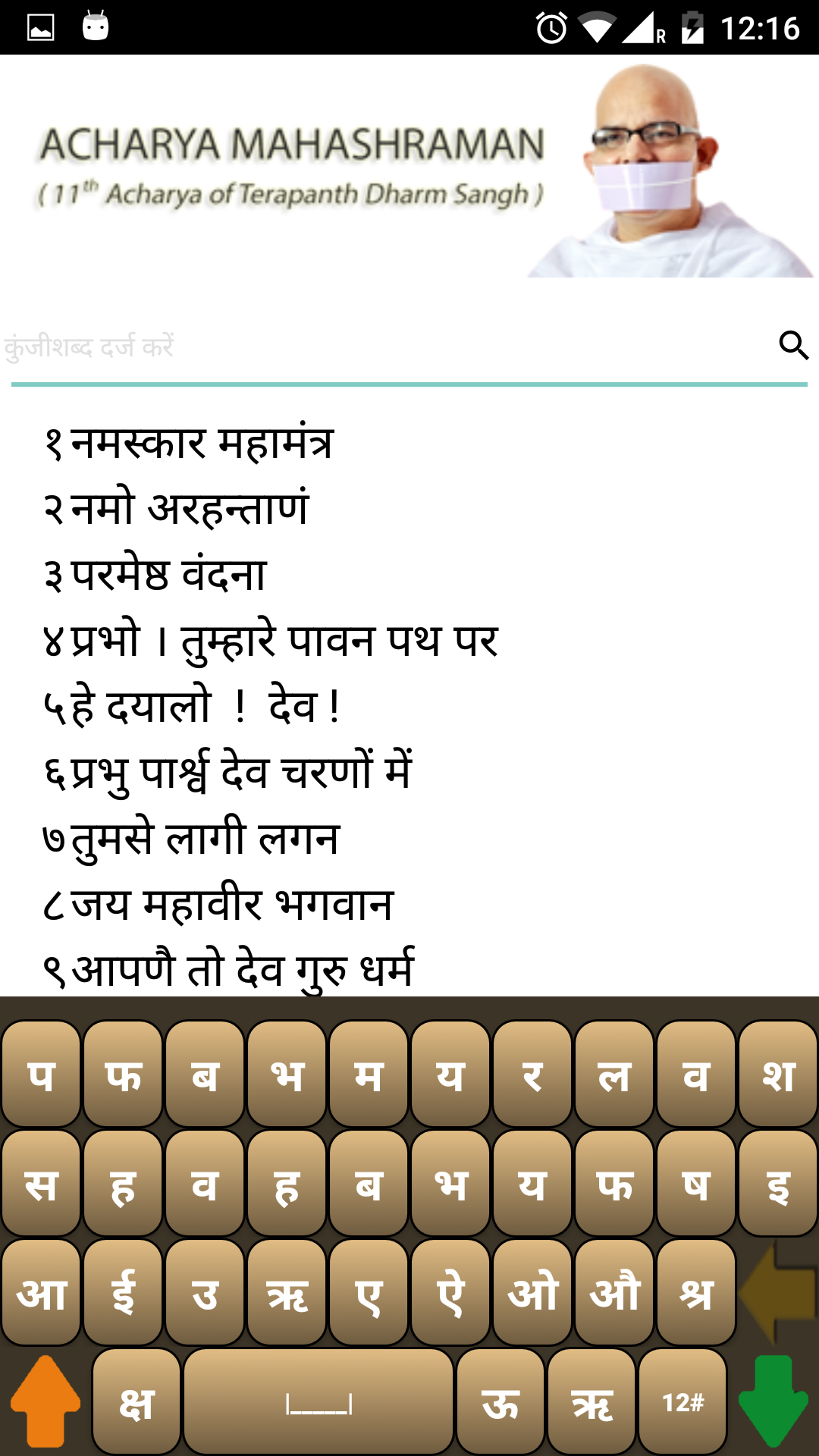
Task: Open ८ जय महावीर भगवान
Action: (218, 904)
